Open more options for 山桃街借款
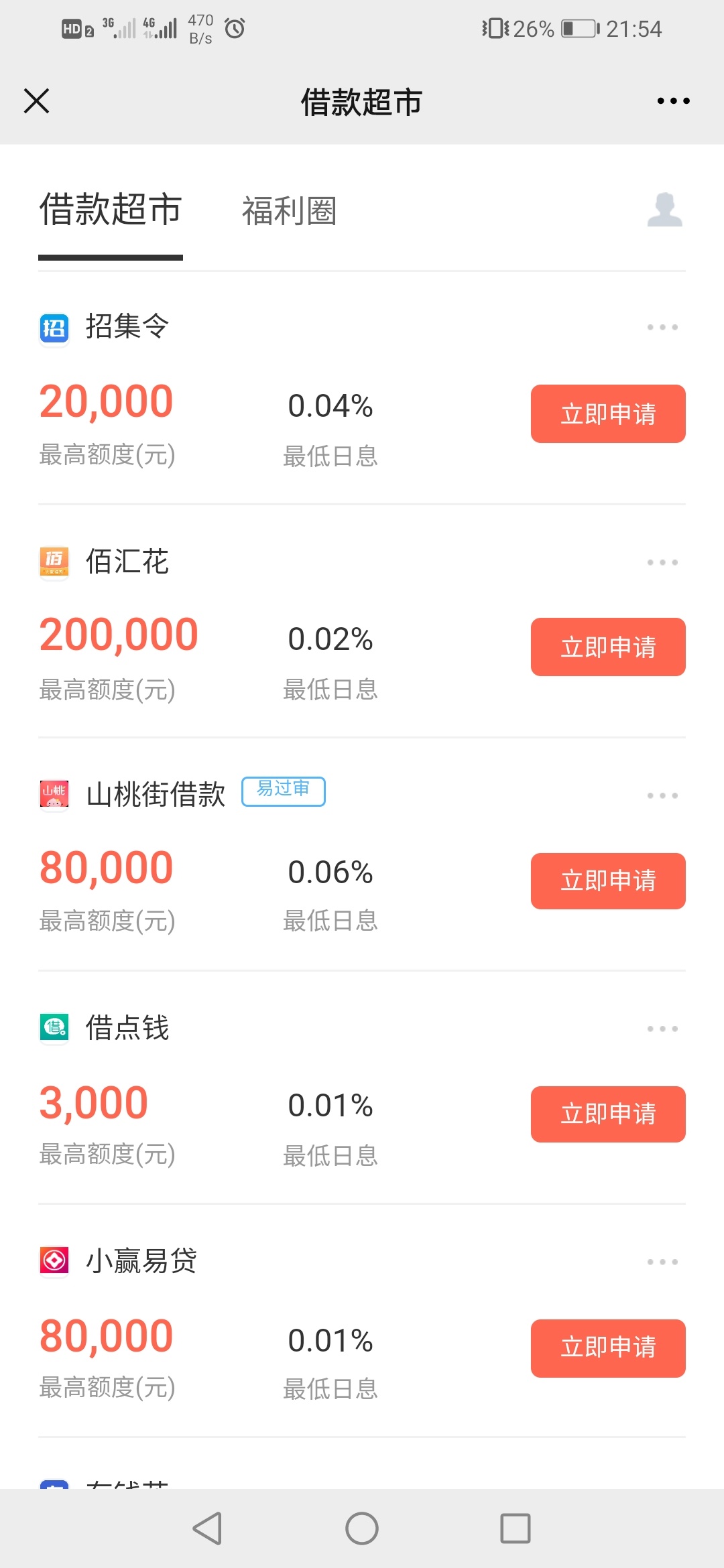Image resolution: width=724 pixels, height=1568 pixels. click(x=662, y=795)
